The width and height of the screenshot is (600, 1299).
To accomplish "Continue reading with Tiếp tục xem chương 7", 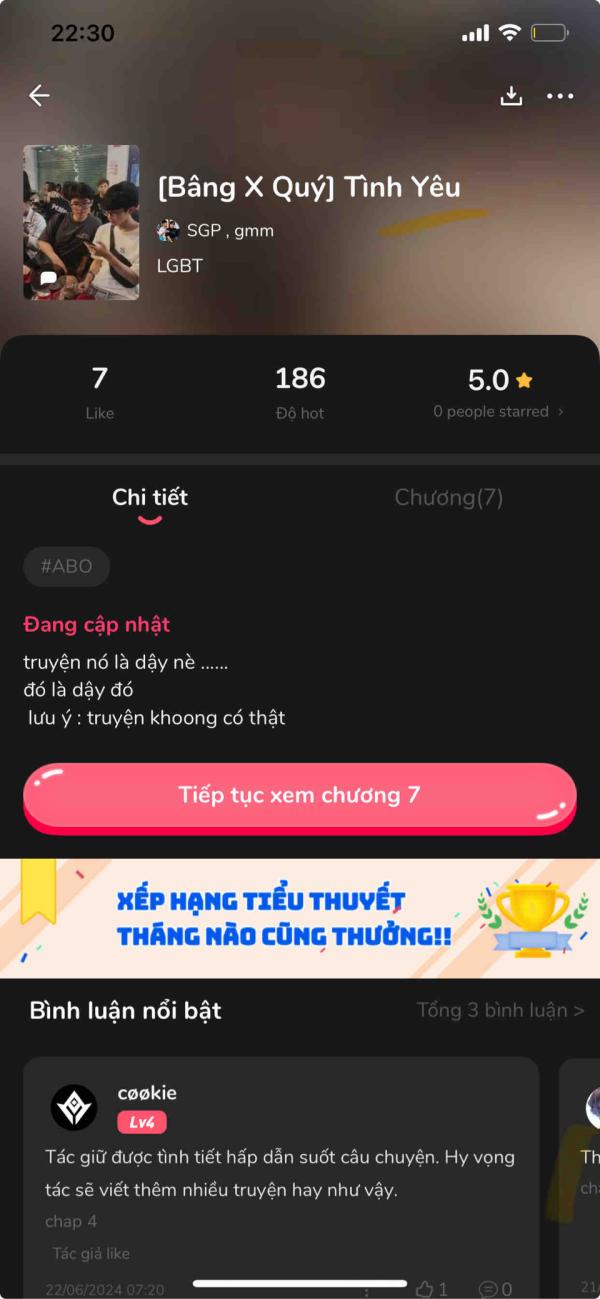I will 299,796.
